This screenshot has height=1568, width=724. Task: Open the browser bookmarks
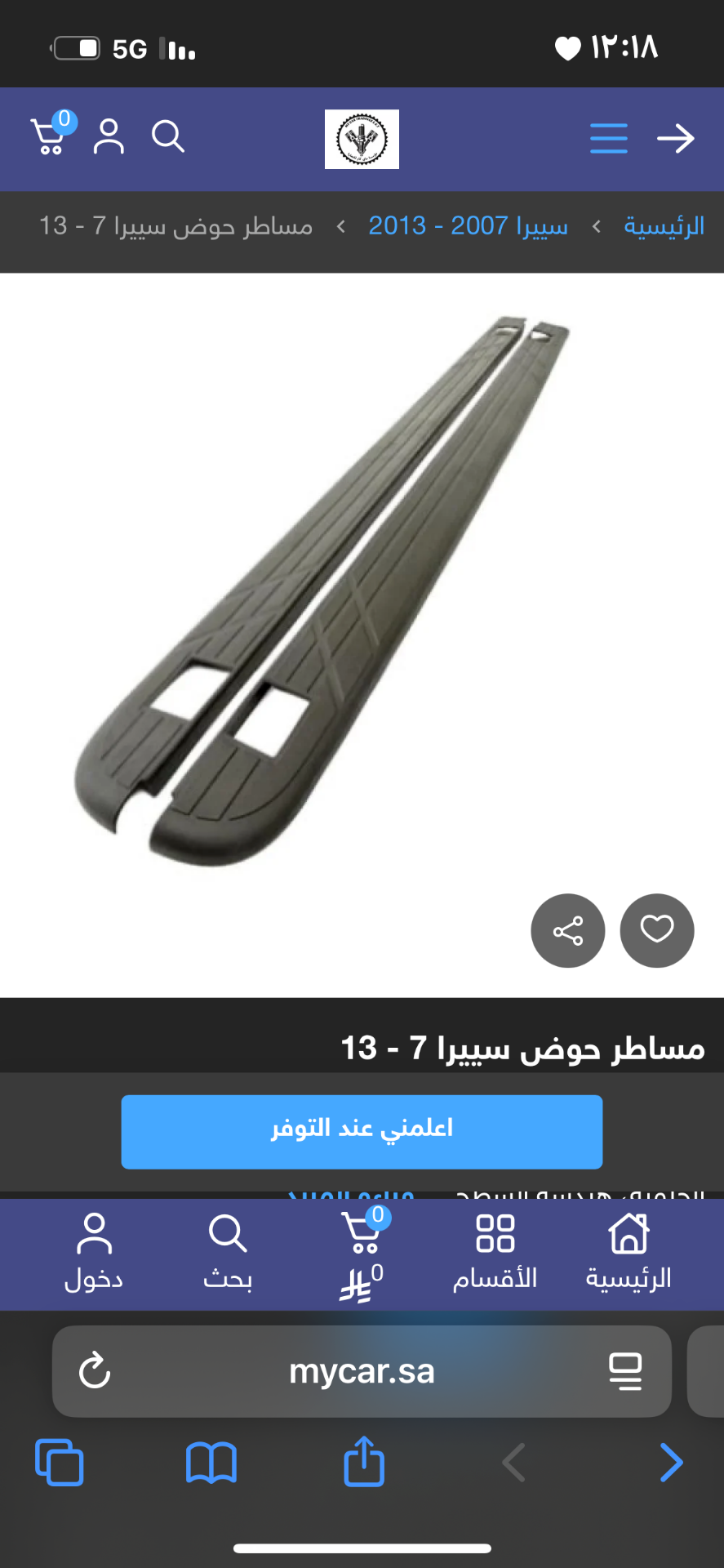(211, 1462)
